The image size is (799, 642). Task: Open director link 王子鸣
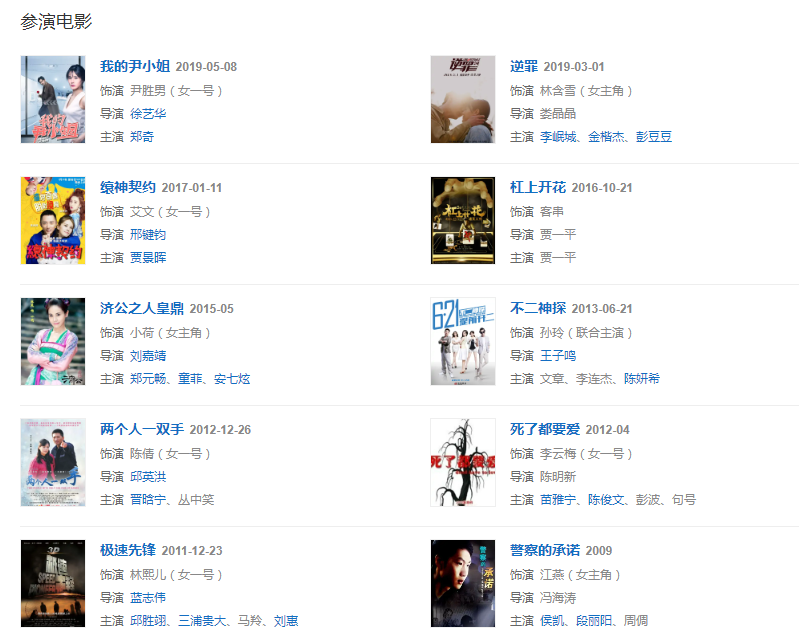click(x=558, y=356)
